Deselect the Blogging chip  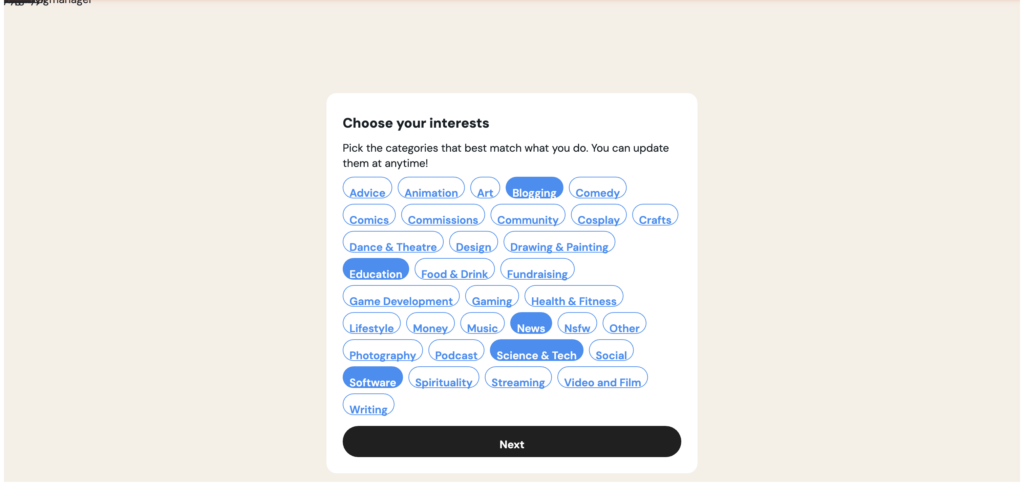point(534,190)
